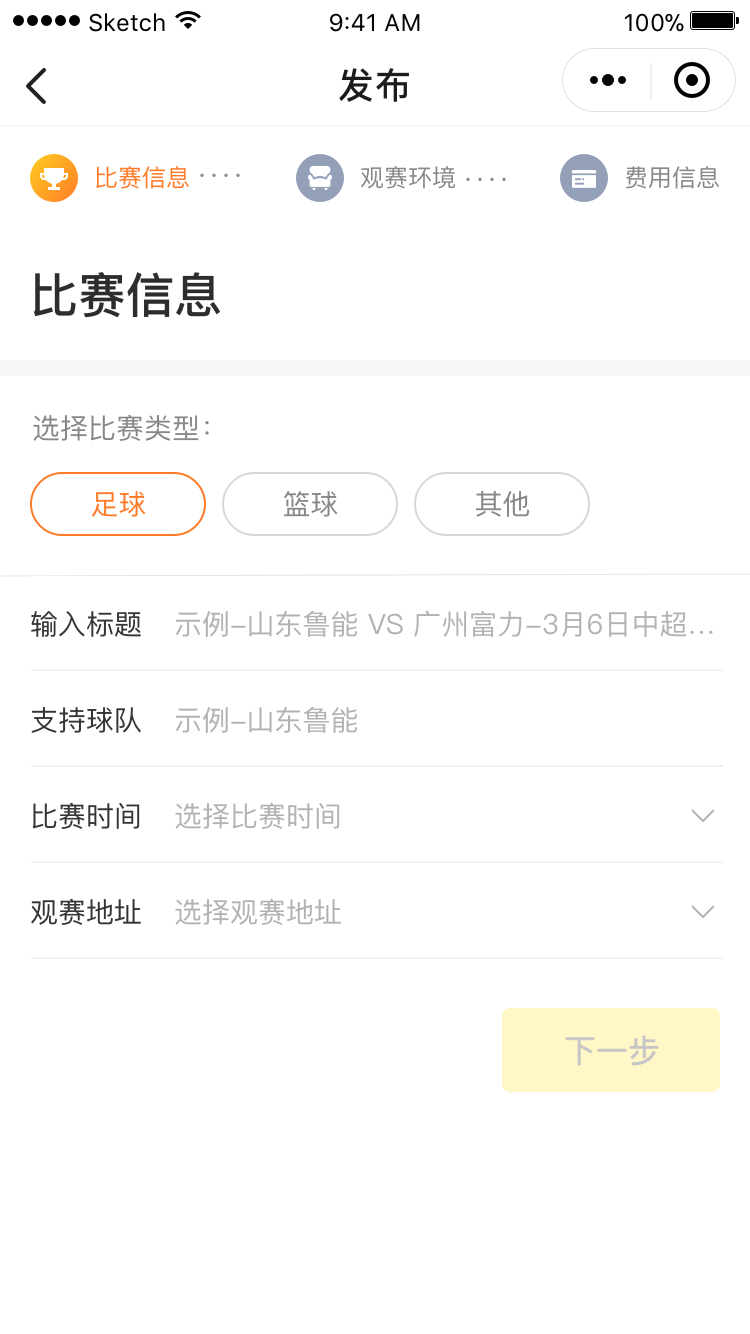The width and height of the screenshot is (750, 1334).
Task: Focus the 输入标题 title field
Action: pyautogui.click(x=377, y=624)
